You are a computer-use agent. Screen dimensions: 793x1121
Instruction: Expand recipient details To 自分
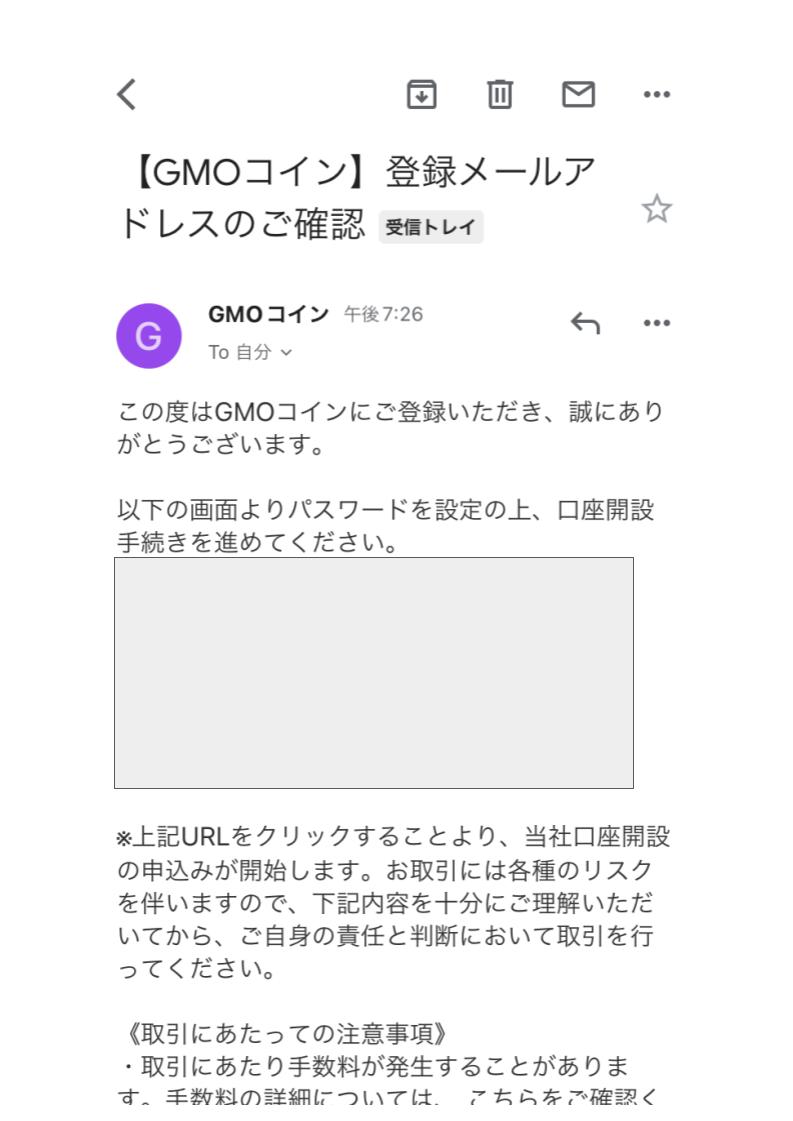[251, 352]
